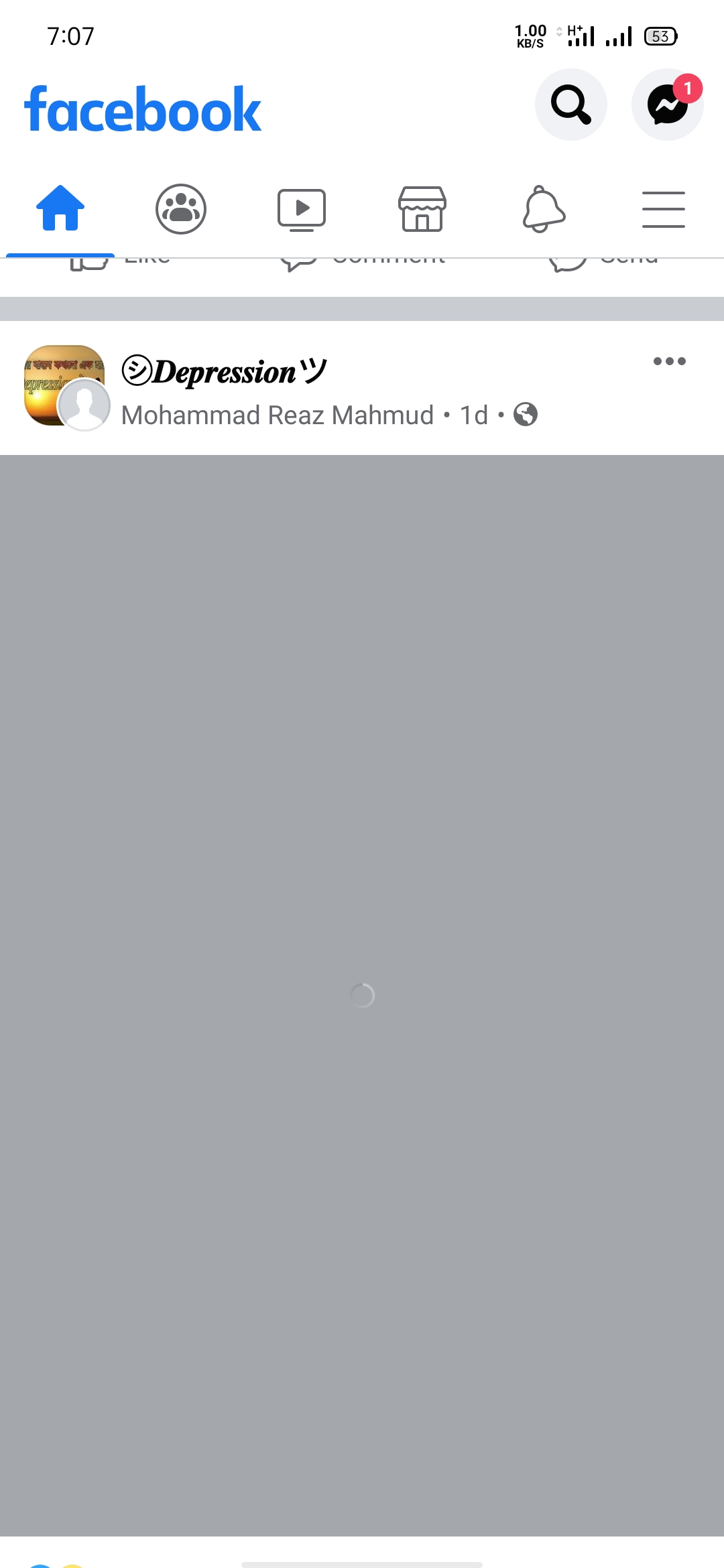
Task: Open the notifications bell tab
Action: [543, 208]
